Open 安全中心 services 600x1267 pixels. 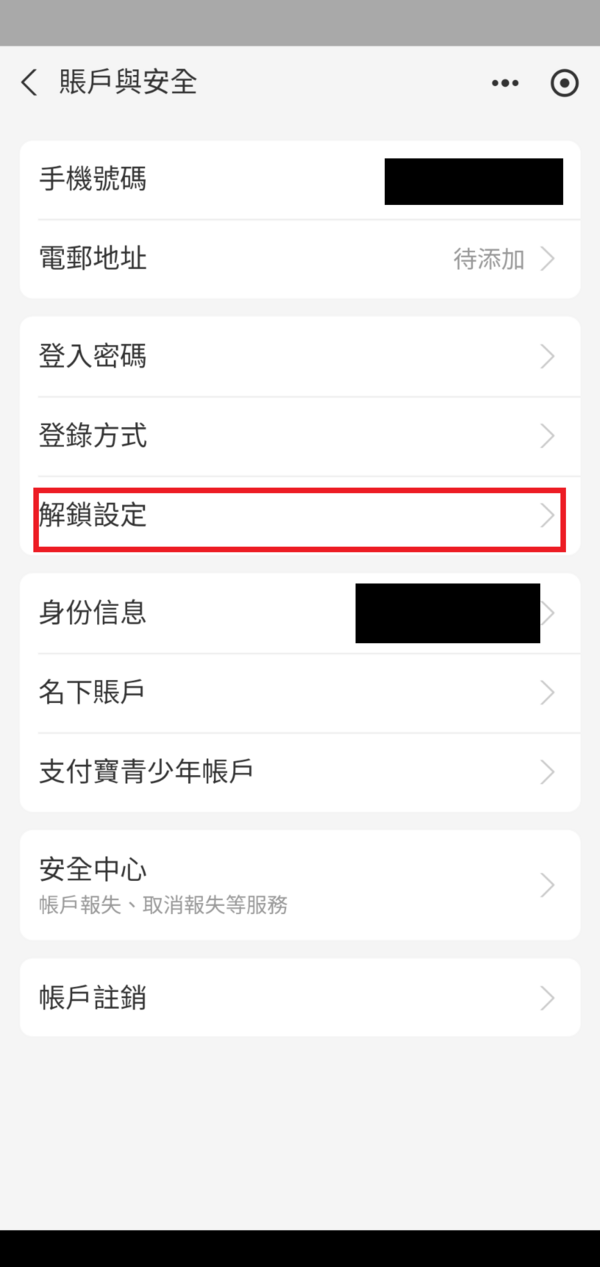pyautogui.click(x=300, y=885)
